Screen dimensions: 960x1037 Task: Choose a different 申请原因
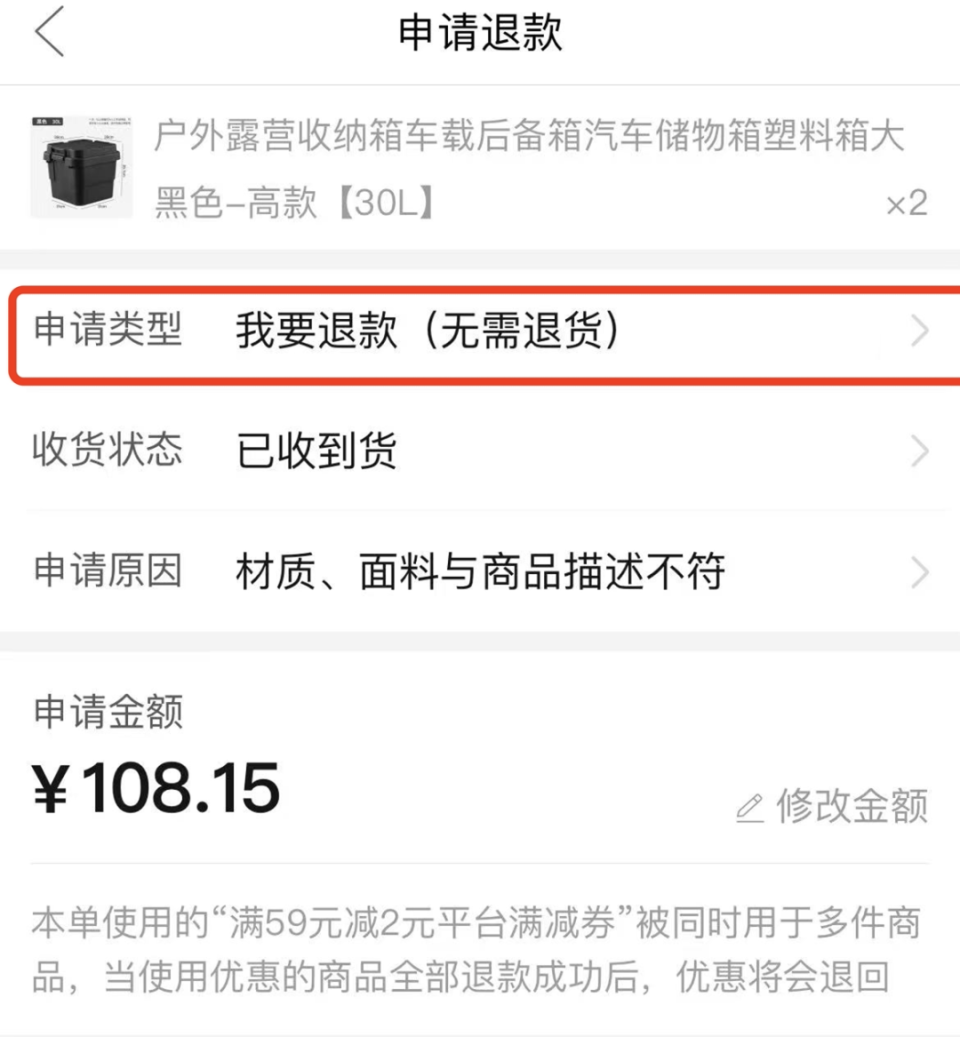[x=480, y=573]
